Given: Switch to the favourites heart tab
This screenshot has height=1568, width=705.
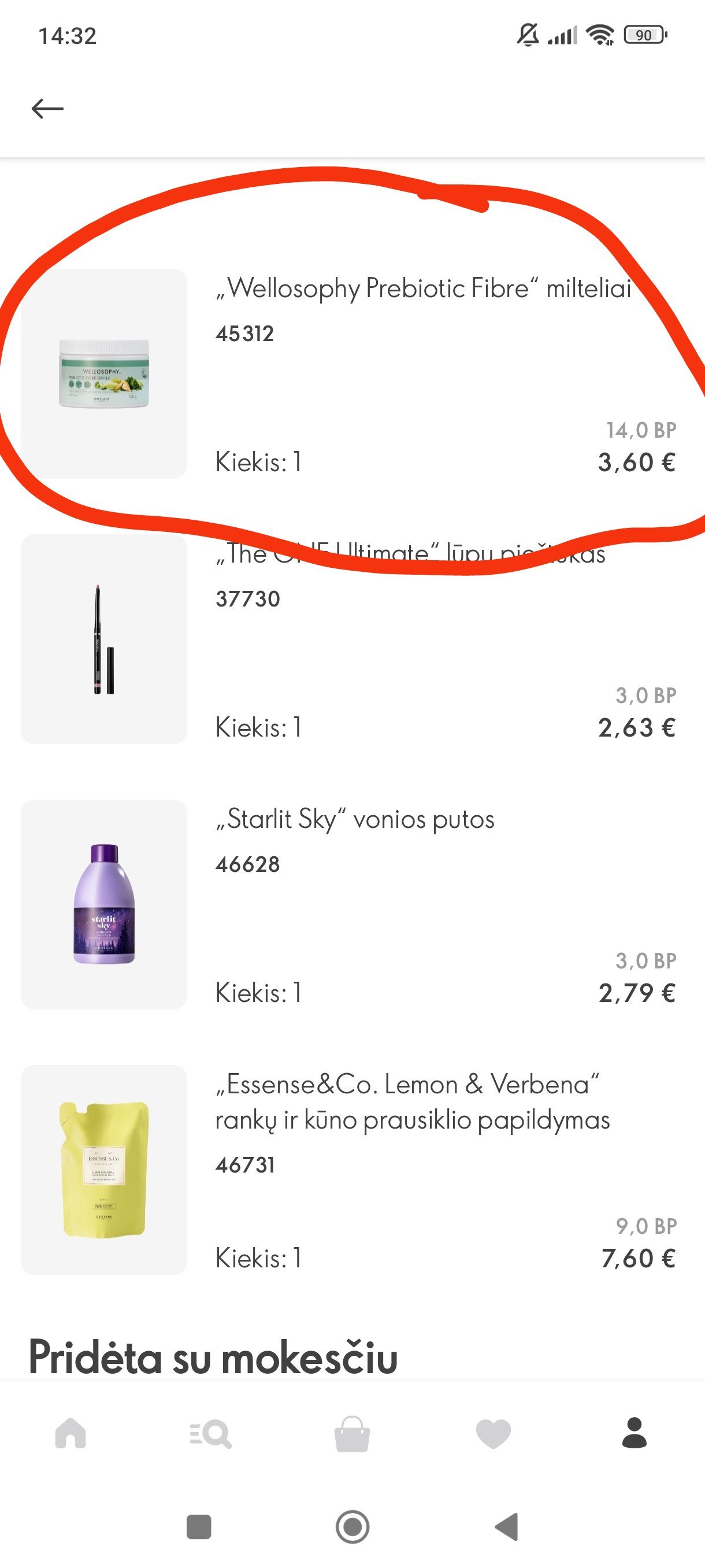Looking at the screenshot, I should 493,1433.
